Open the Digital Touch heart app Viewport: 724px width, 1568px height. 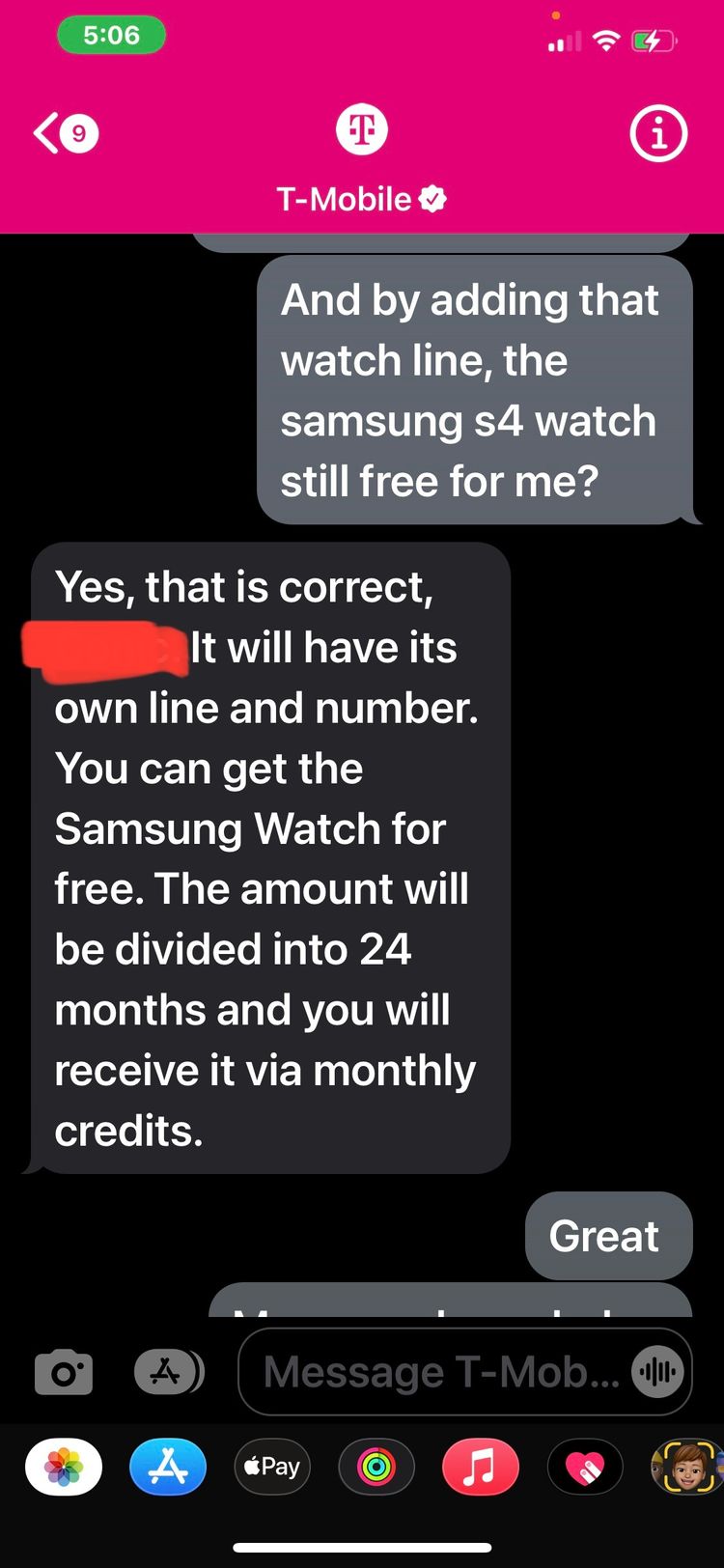(x=584, y=1467)
